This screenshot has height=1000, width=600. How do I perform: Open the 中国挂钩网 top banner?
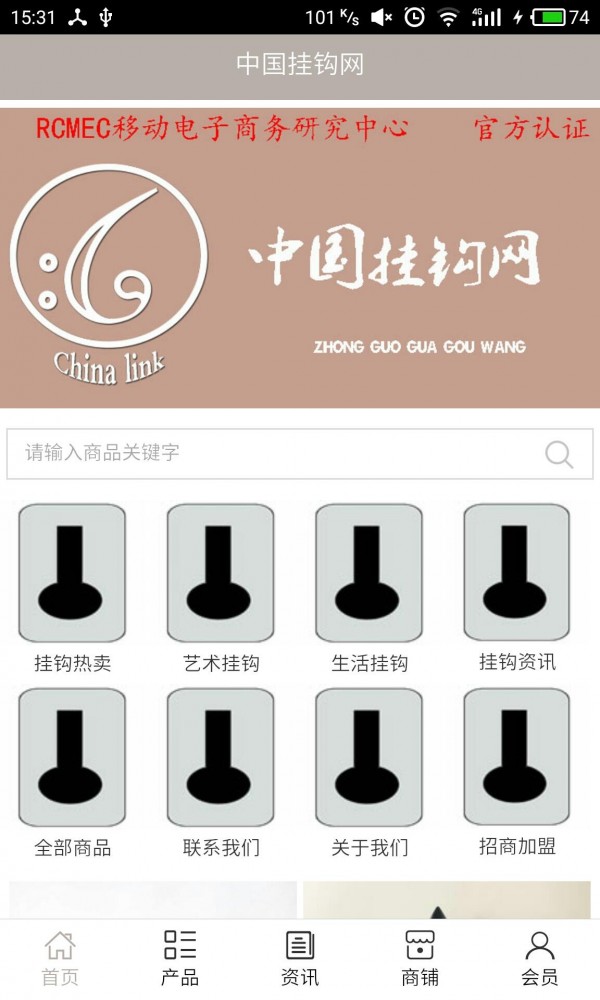point(300,258)
